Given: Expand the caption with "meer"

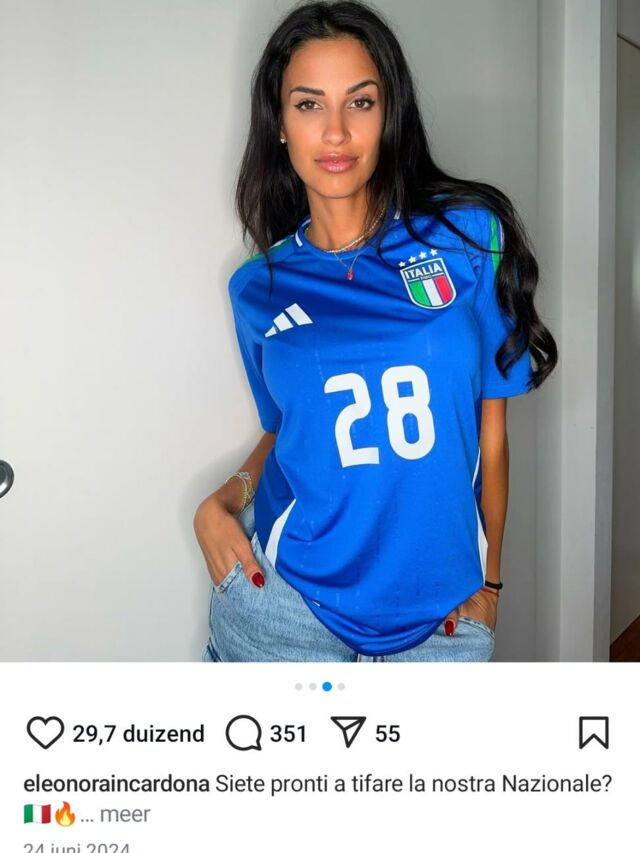Looking at the screenshot, I should pyautogui.click(x=125, y=814).
